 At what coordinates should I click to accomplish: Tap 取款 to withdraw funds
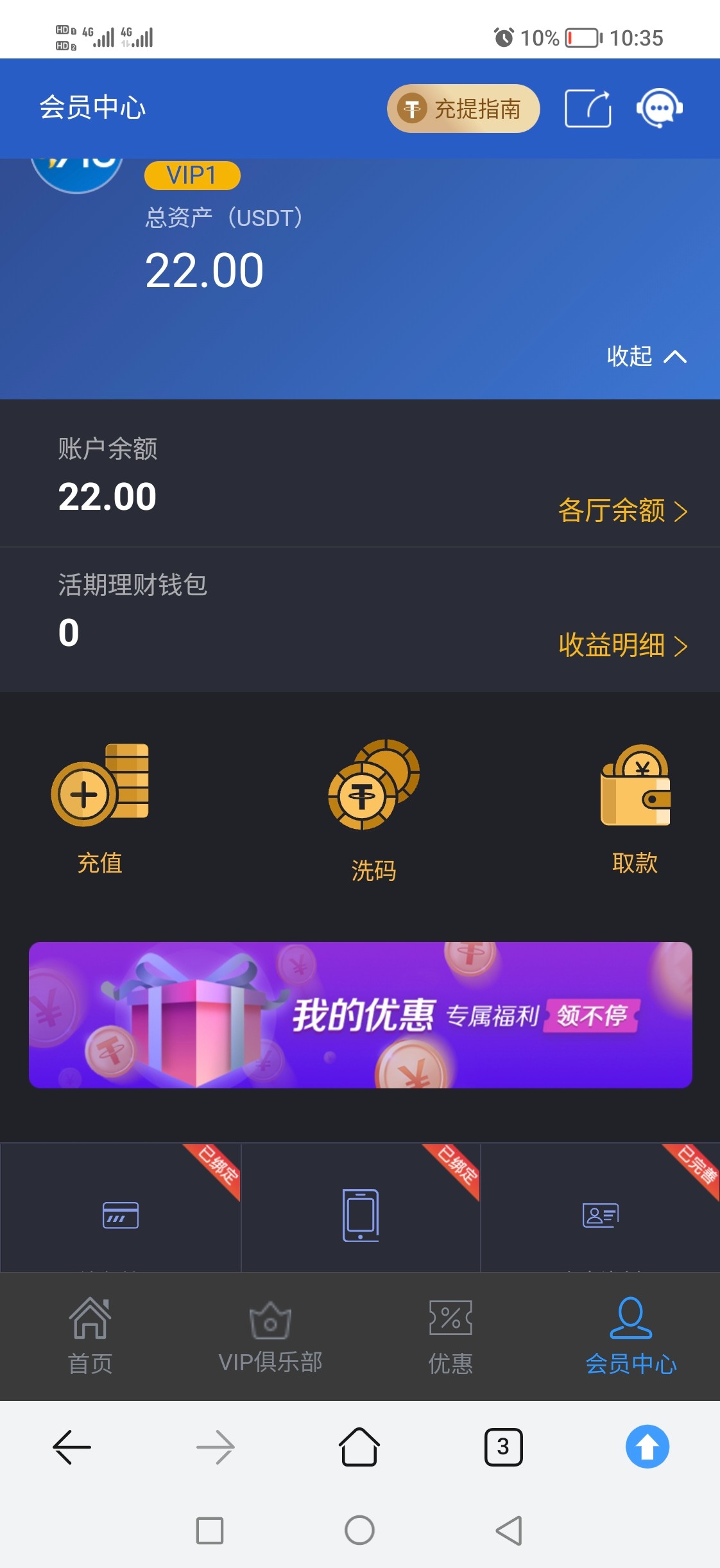[635, 808]
